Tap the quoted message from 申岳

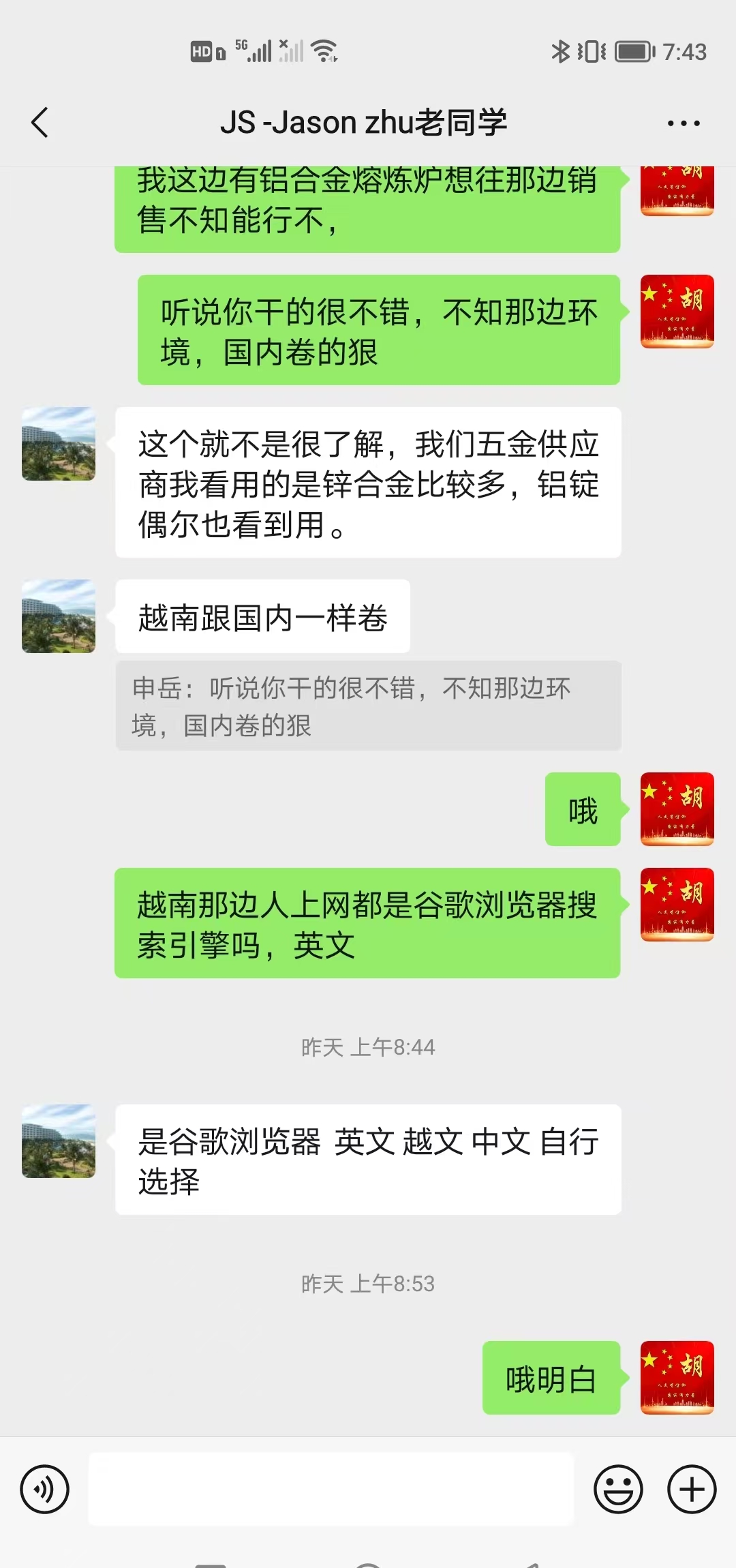(x=368, y=706)
